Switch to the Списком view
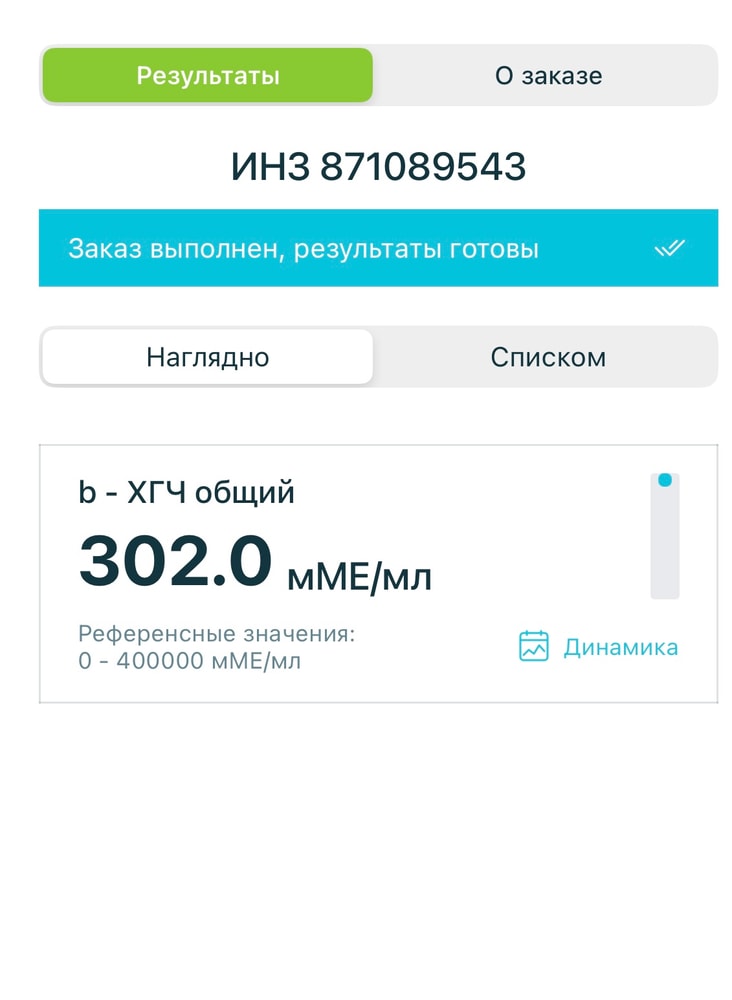The image size is (732, 1000). 548,357
